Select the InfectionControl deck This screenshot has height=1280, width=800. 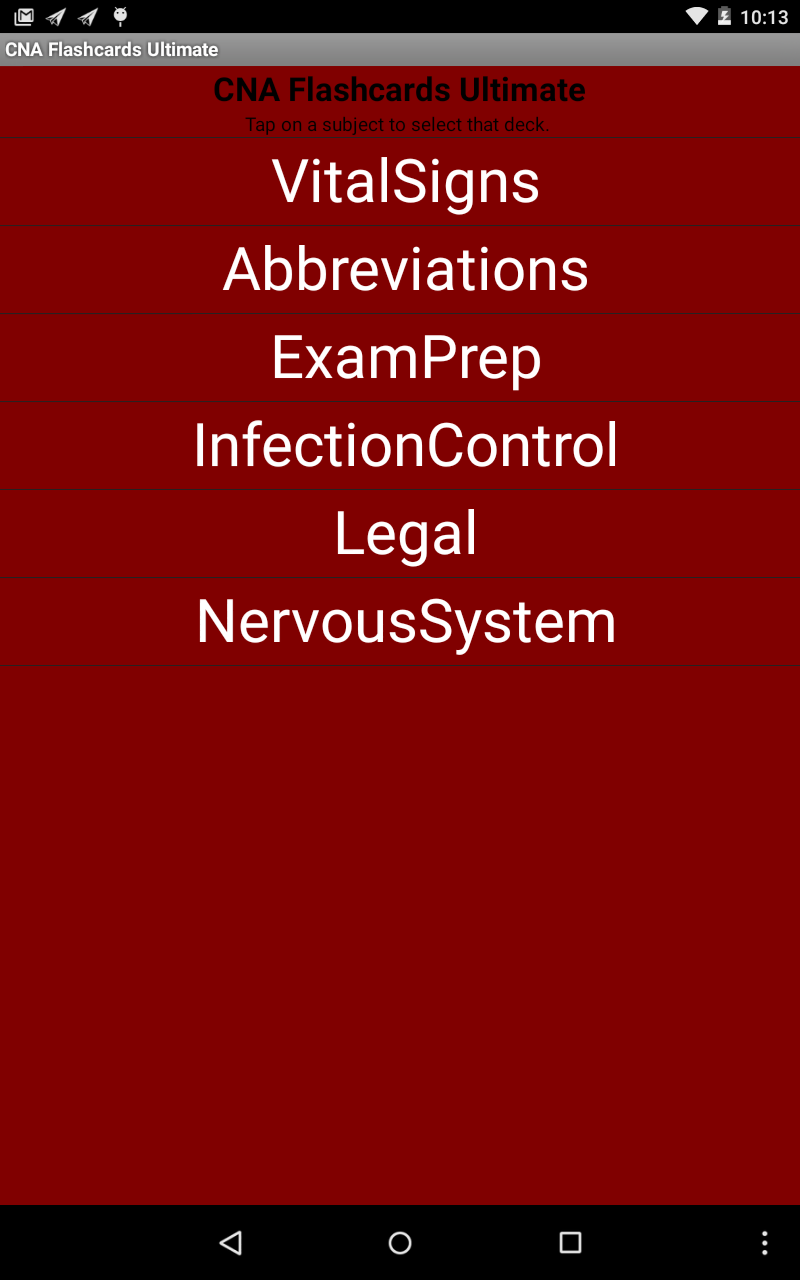click(x=405, y=446)
